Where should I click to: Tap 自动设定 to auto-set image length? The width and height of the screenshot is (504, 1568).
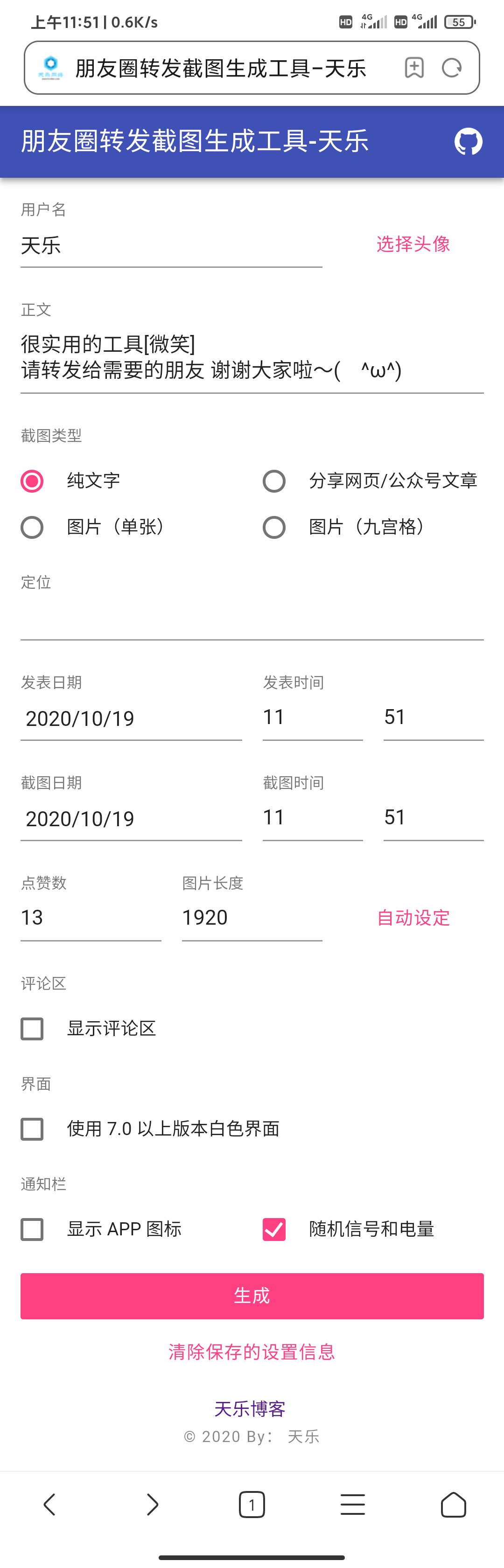click(413, 918)
